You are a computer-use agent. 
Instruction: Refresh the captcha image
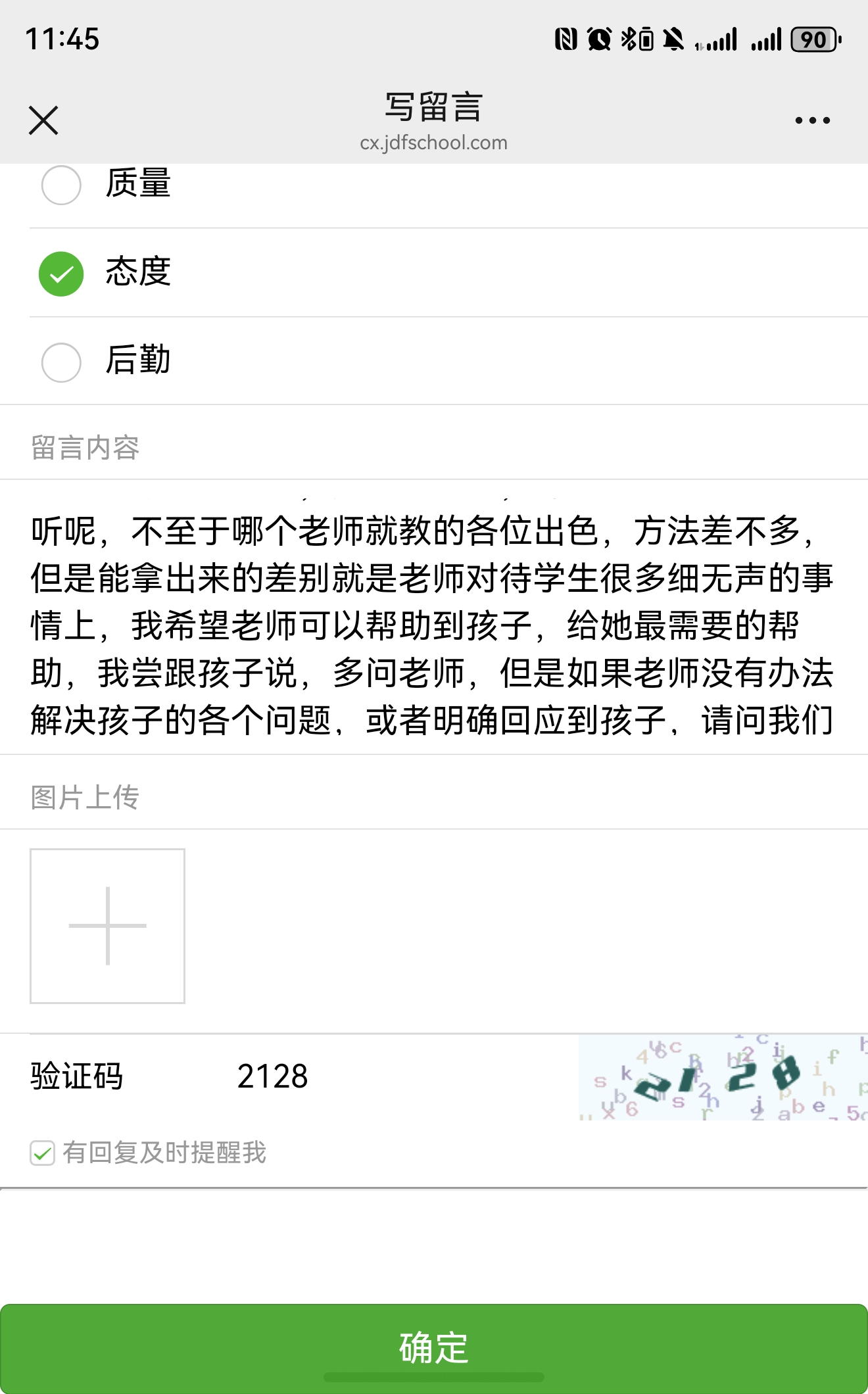click(722, 1077)
